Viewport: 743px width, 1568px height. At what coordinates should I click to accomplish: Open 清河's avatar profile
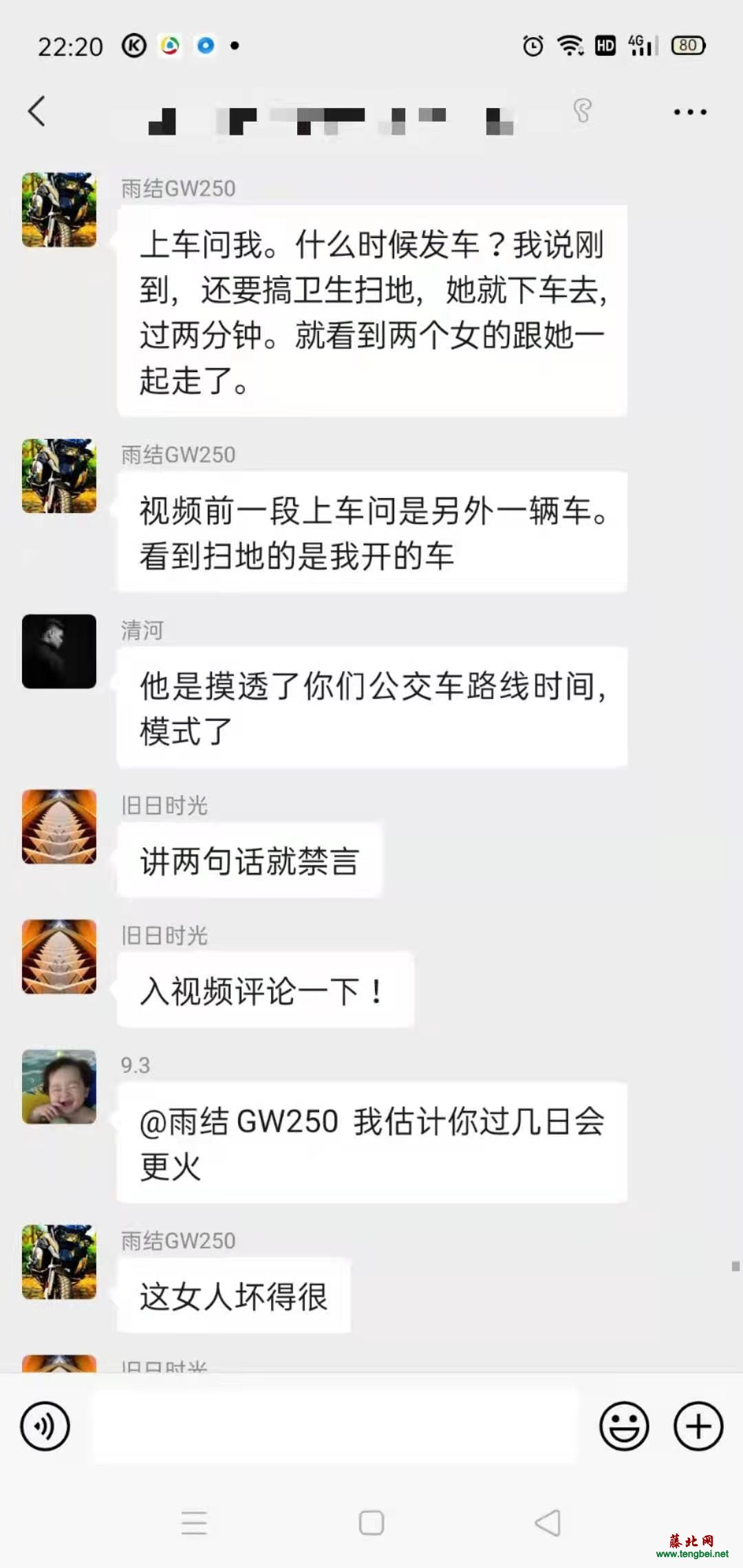click(x=59, y=651)
